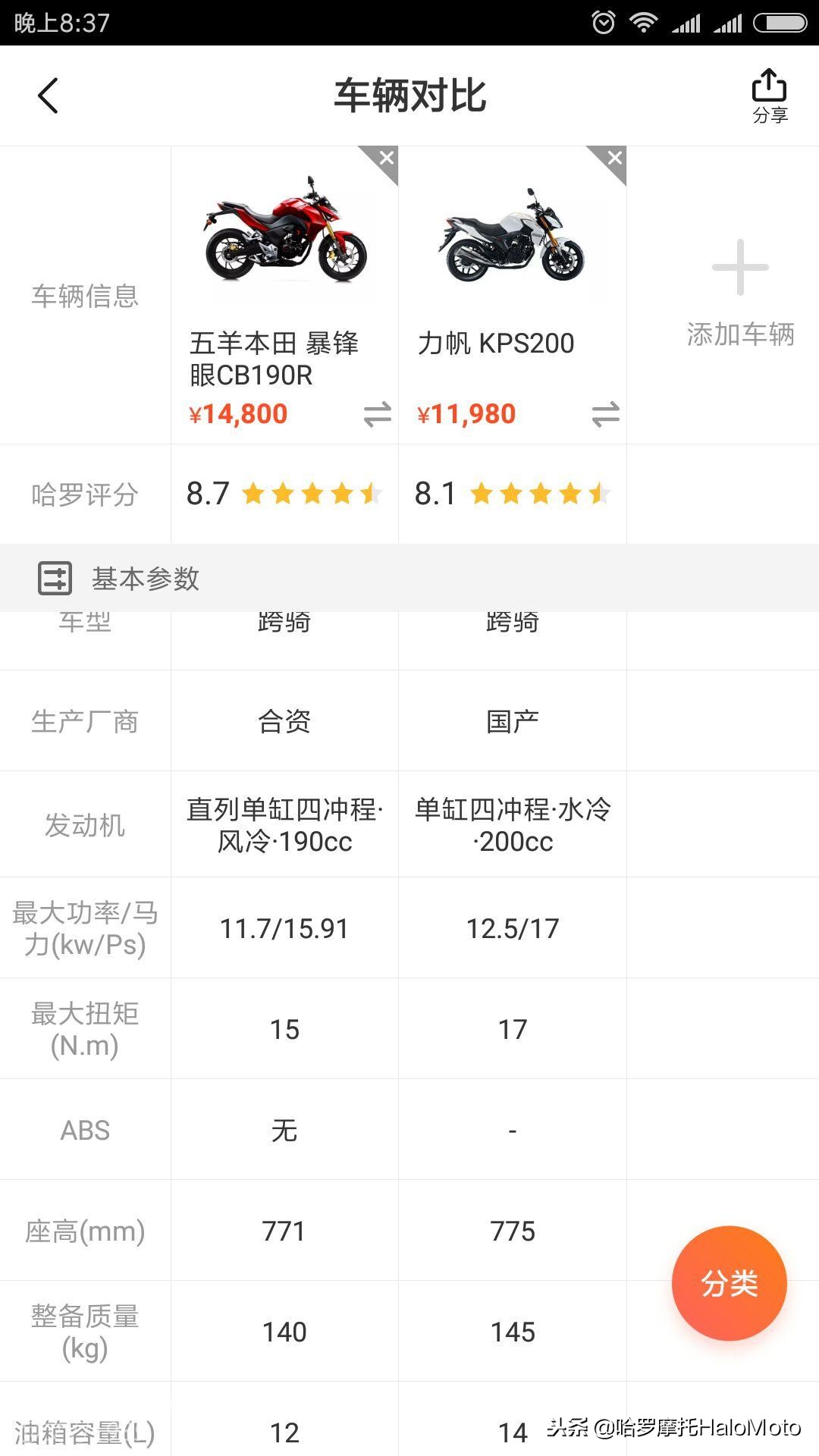Screen dimensions: 819x1456
Task: Tap the swap icon beside KPS200's price
Action: 604,413
